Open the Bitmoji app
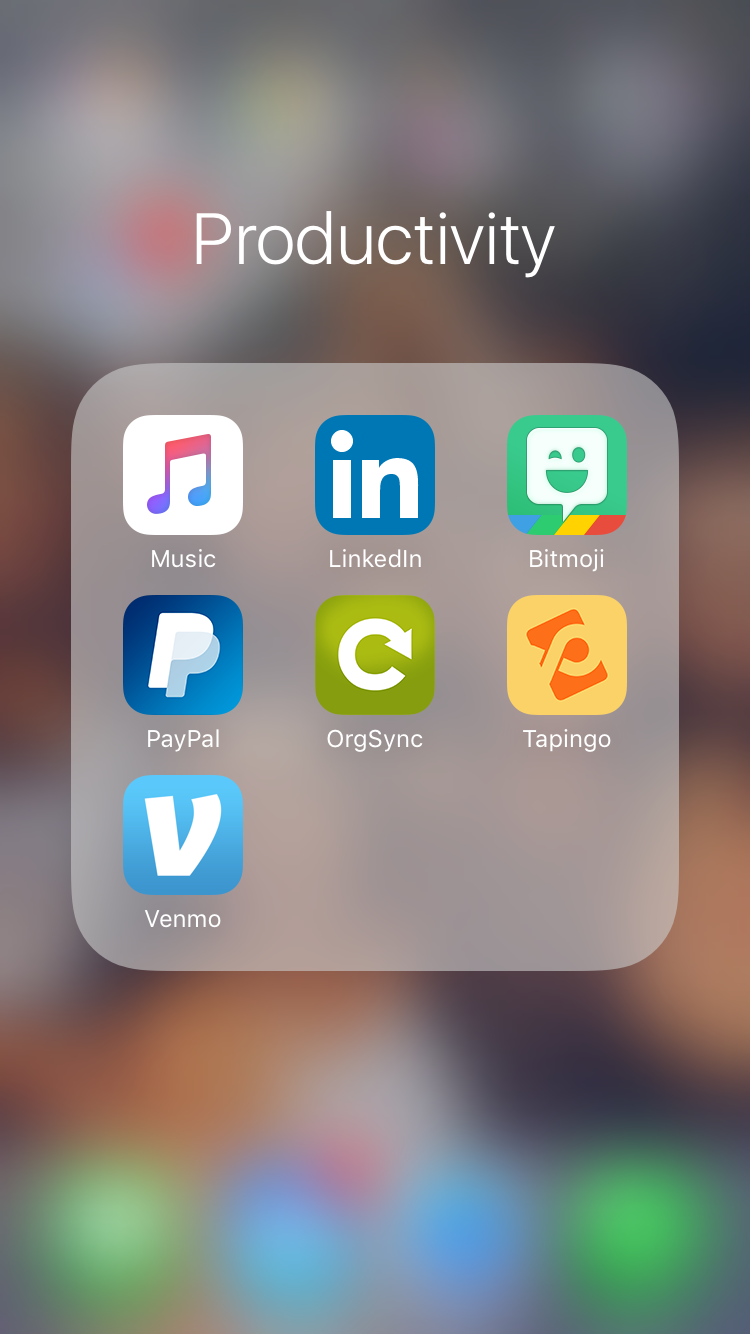Viewport: 750px width, 1334px height. point(567,475)
